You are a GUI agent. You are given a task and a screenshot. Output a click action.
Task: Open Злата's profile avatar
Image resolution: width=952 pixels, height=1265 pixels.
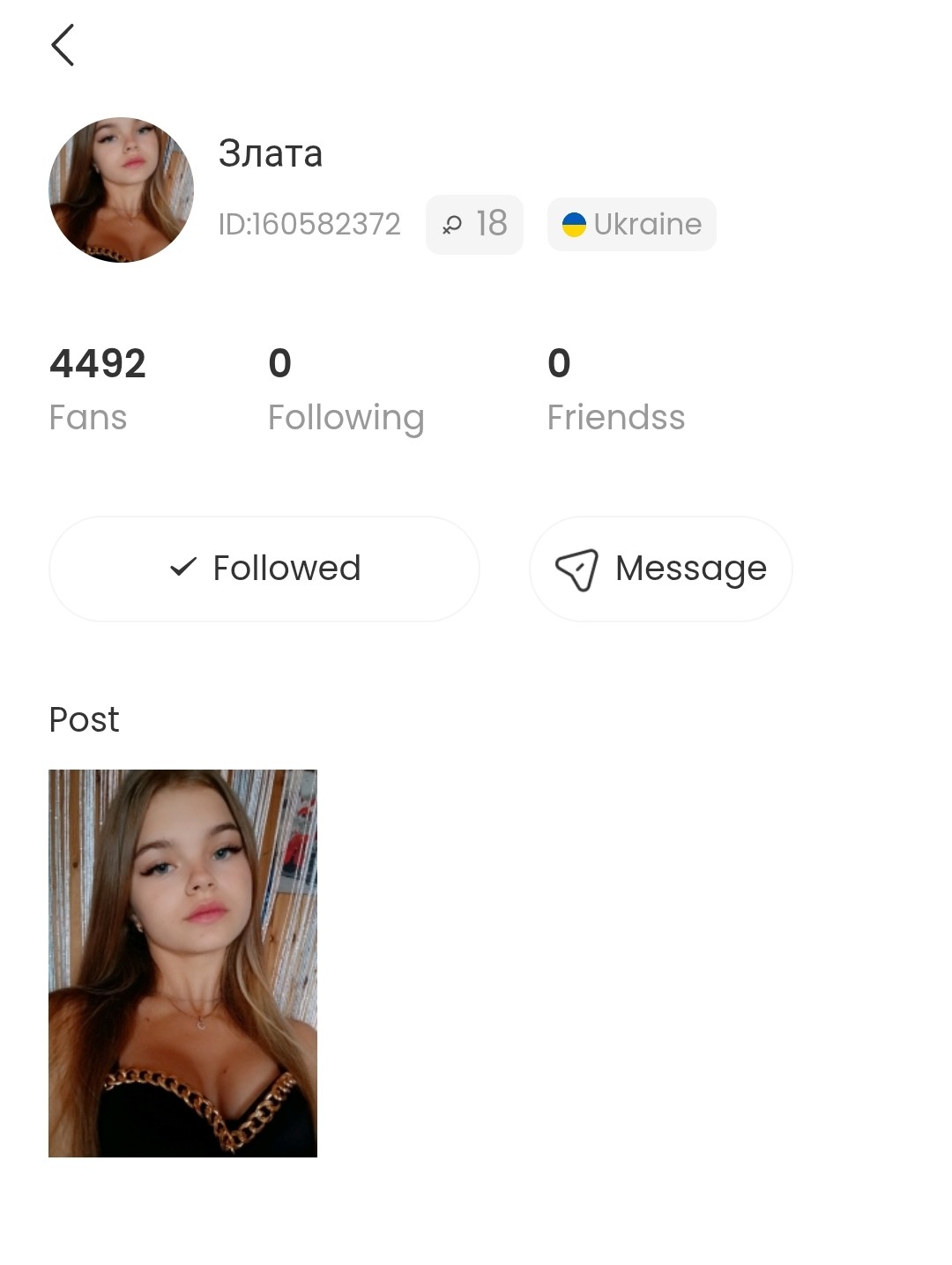click(121, 190)
